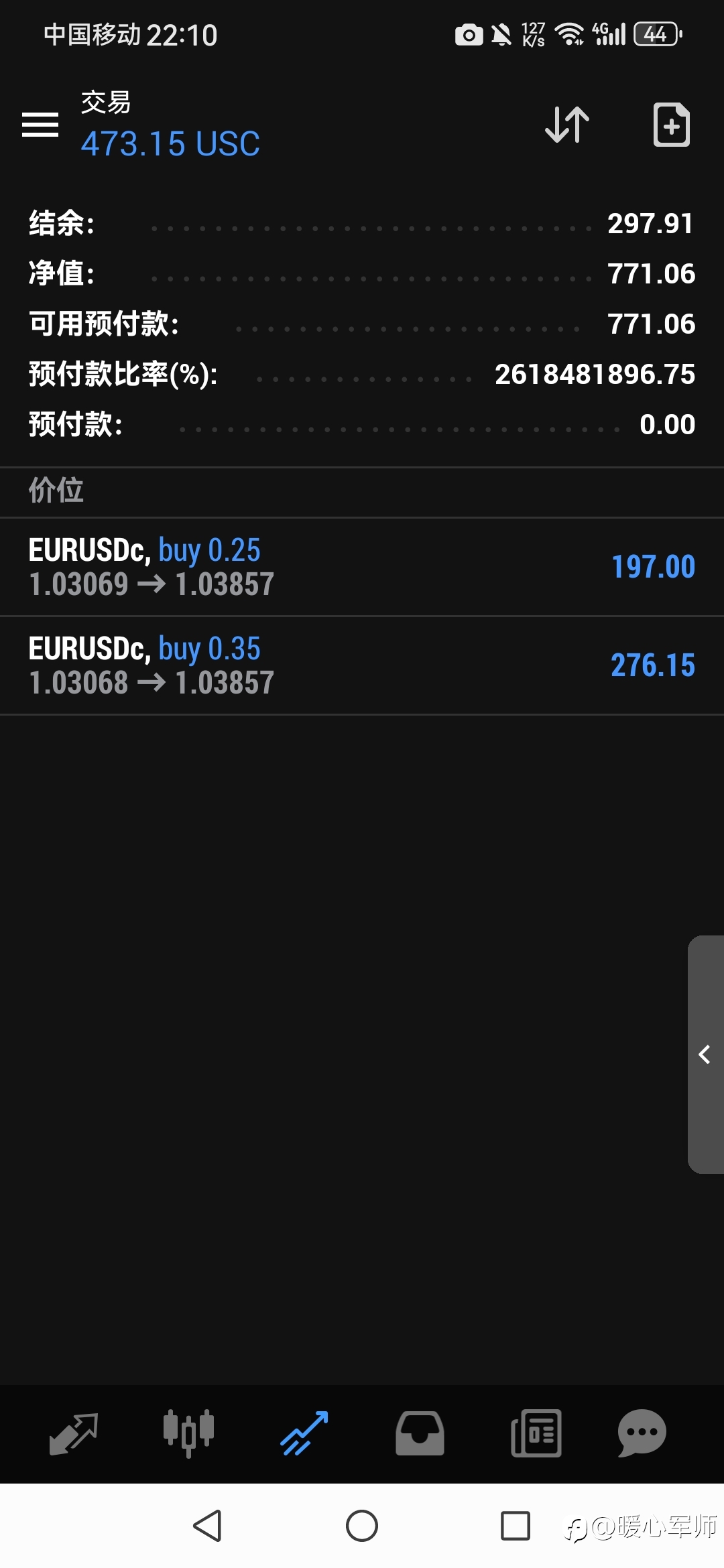
Task: Expand the side panel arrow handle
Action: pos(705,1054)
